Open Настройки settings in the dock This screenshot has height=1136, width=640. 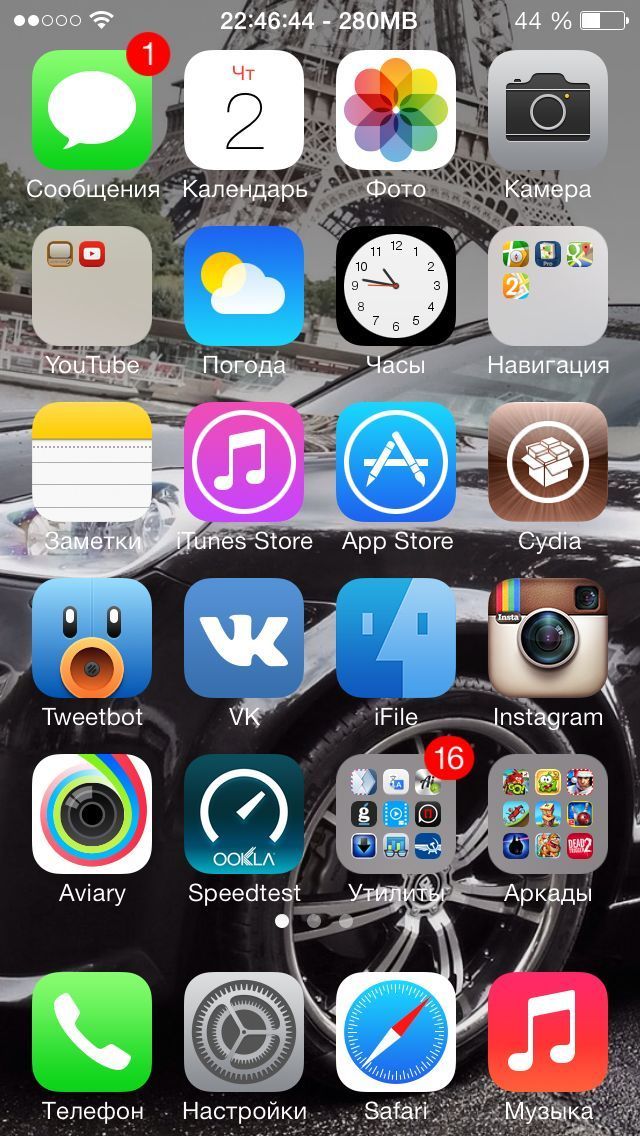(244, 1032)
